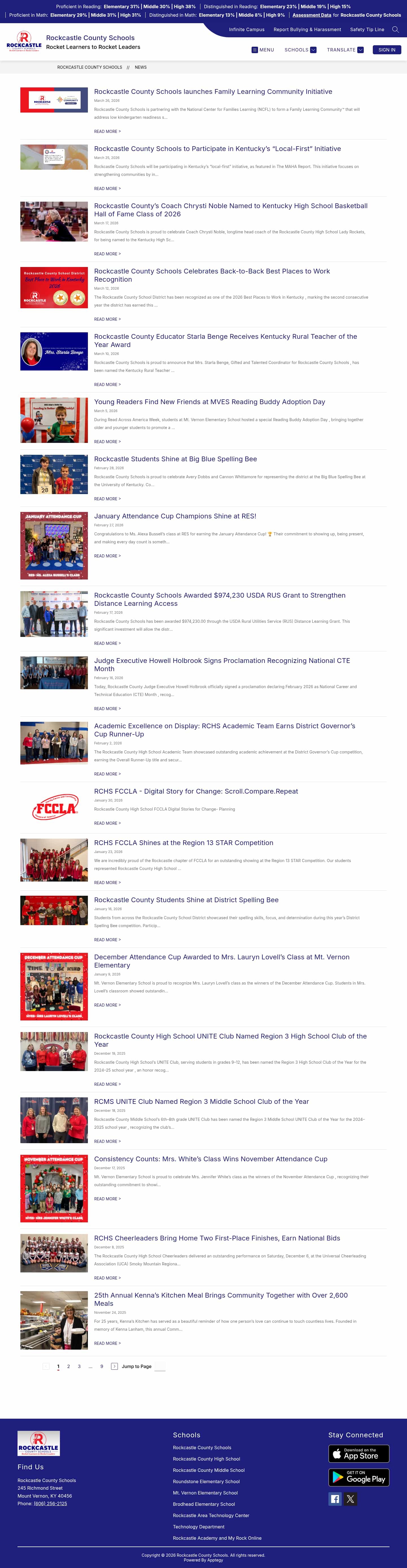Open the Infinite Campus link
Screen dimensions: 407x1568
pyautogui.click(x=246, y=29)
